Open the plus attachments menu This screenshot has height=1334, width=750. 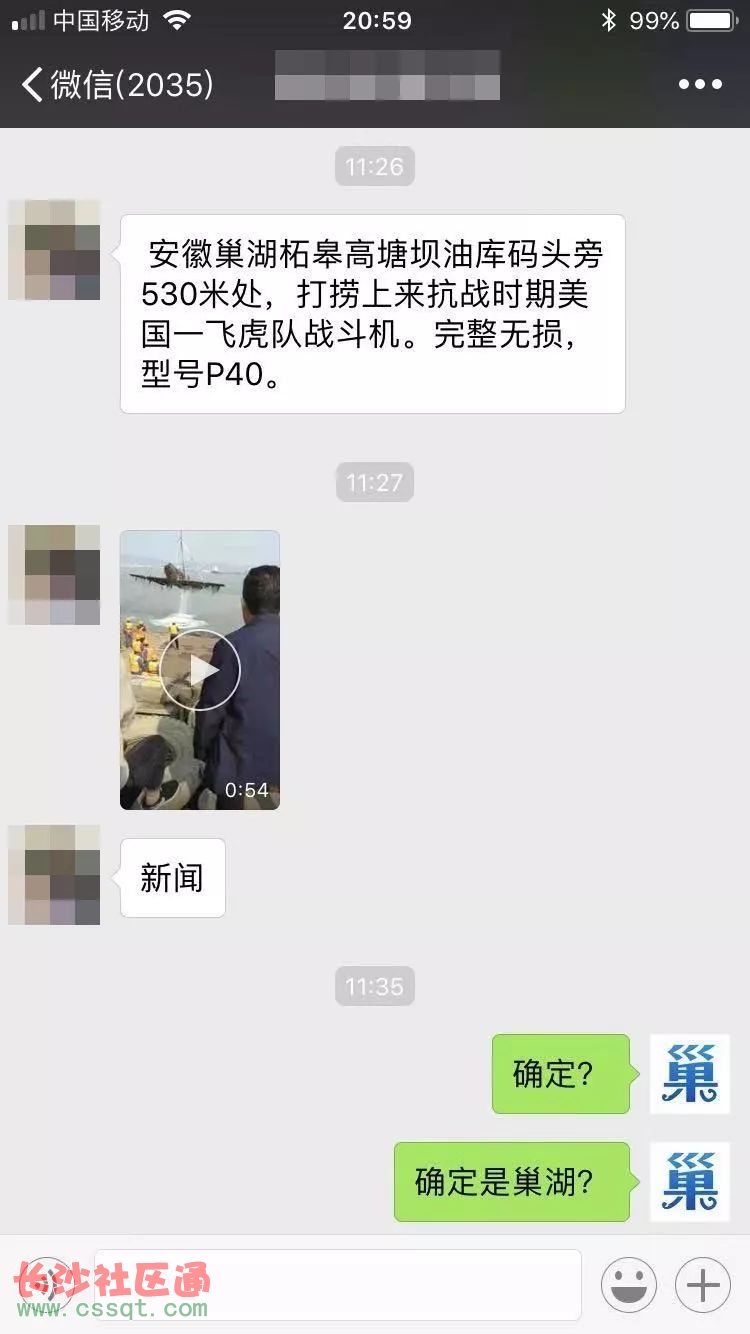point(703,1285)
